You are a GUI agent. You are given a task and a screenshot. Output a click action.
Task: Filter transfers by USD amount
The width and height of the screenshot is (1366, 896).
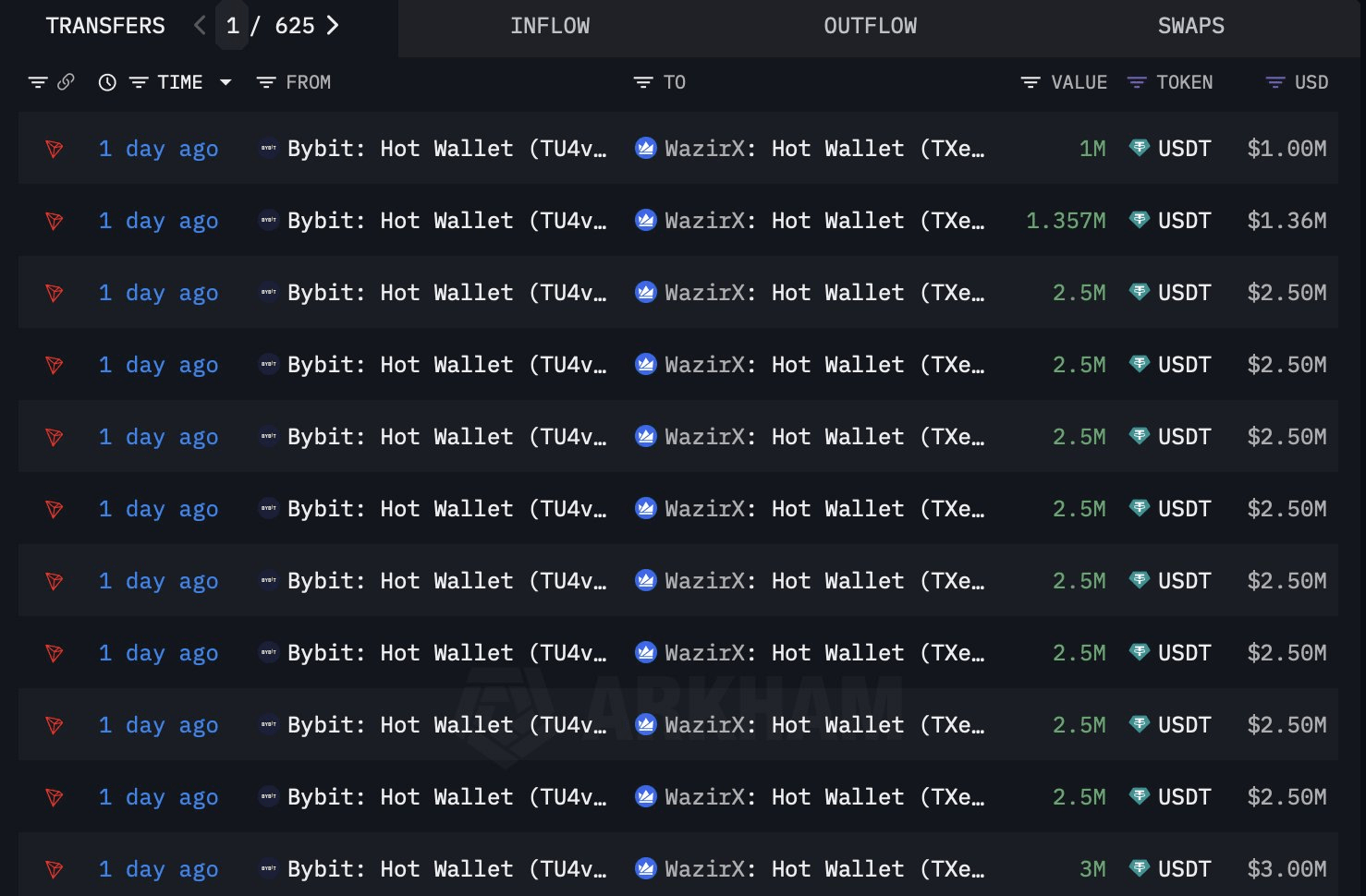coord(1297,82)
